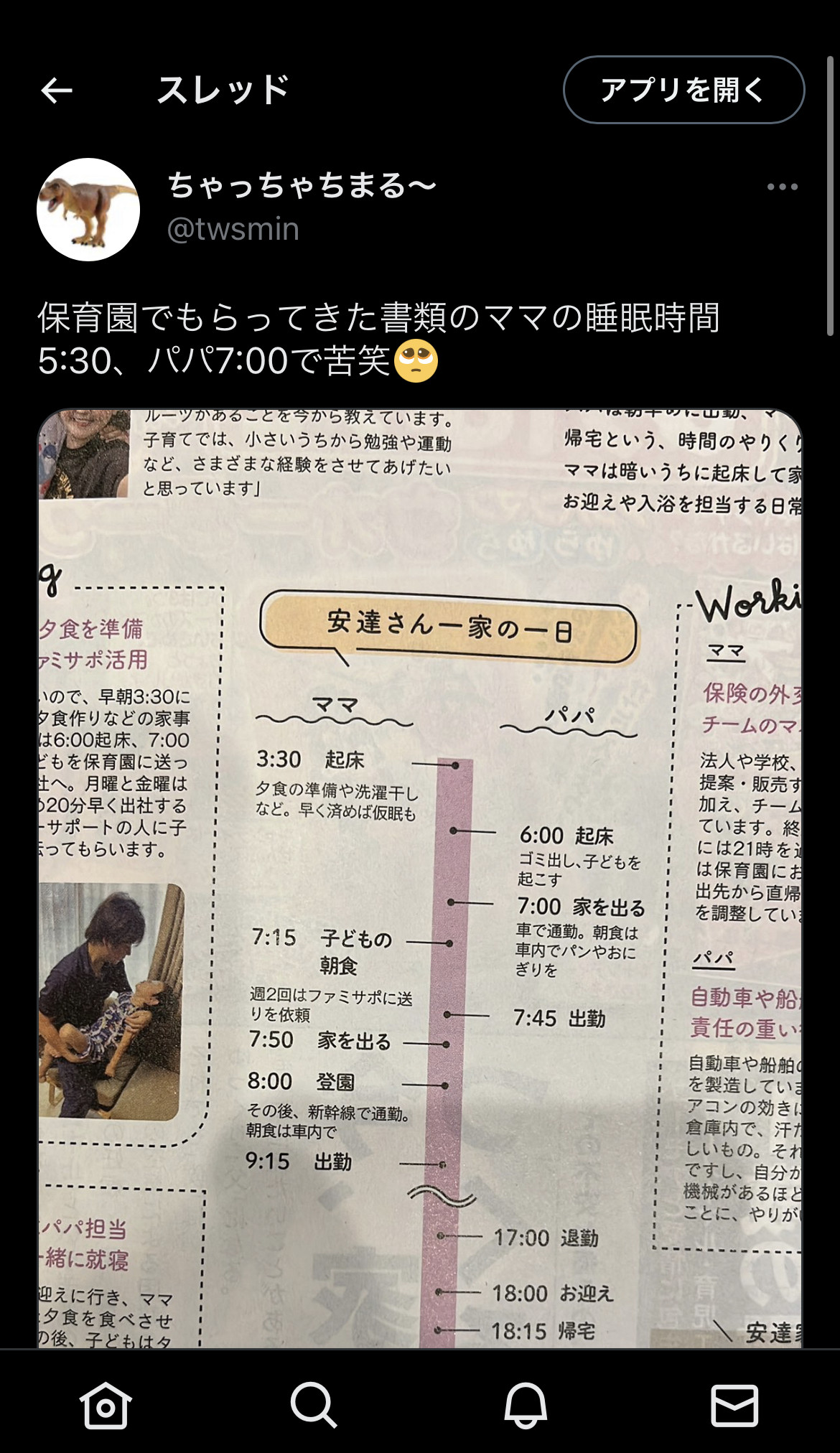Tap the アプリを開く button

(683, 90)
